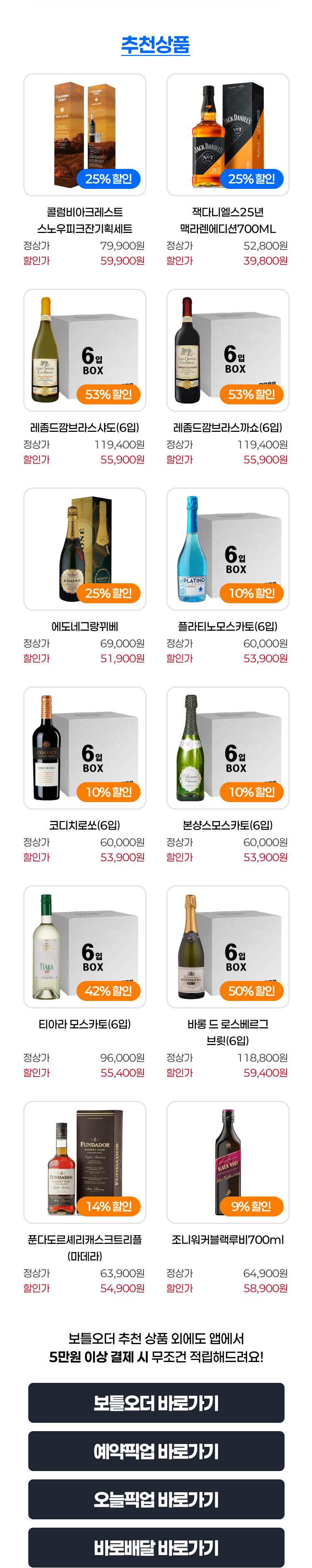Choose the 바로배달 바로가기 button
The width and height of the screenshot is (312, 1568).
[156, 1547]
